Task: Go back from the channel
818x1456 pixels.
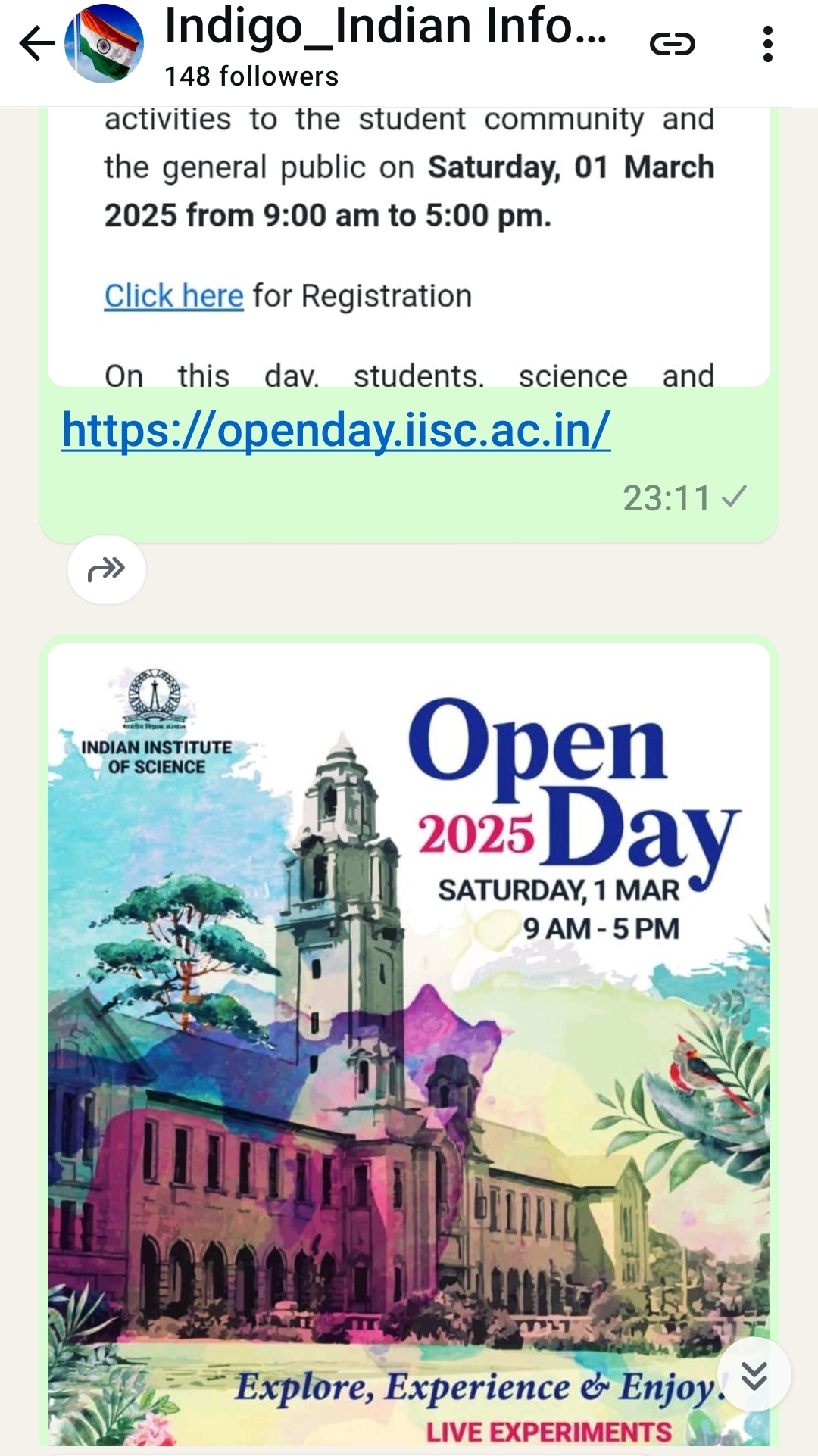Action: [x=36, y=43]
